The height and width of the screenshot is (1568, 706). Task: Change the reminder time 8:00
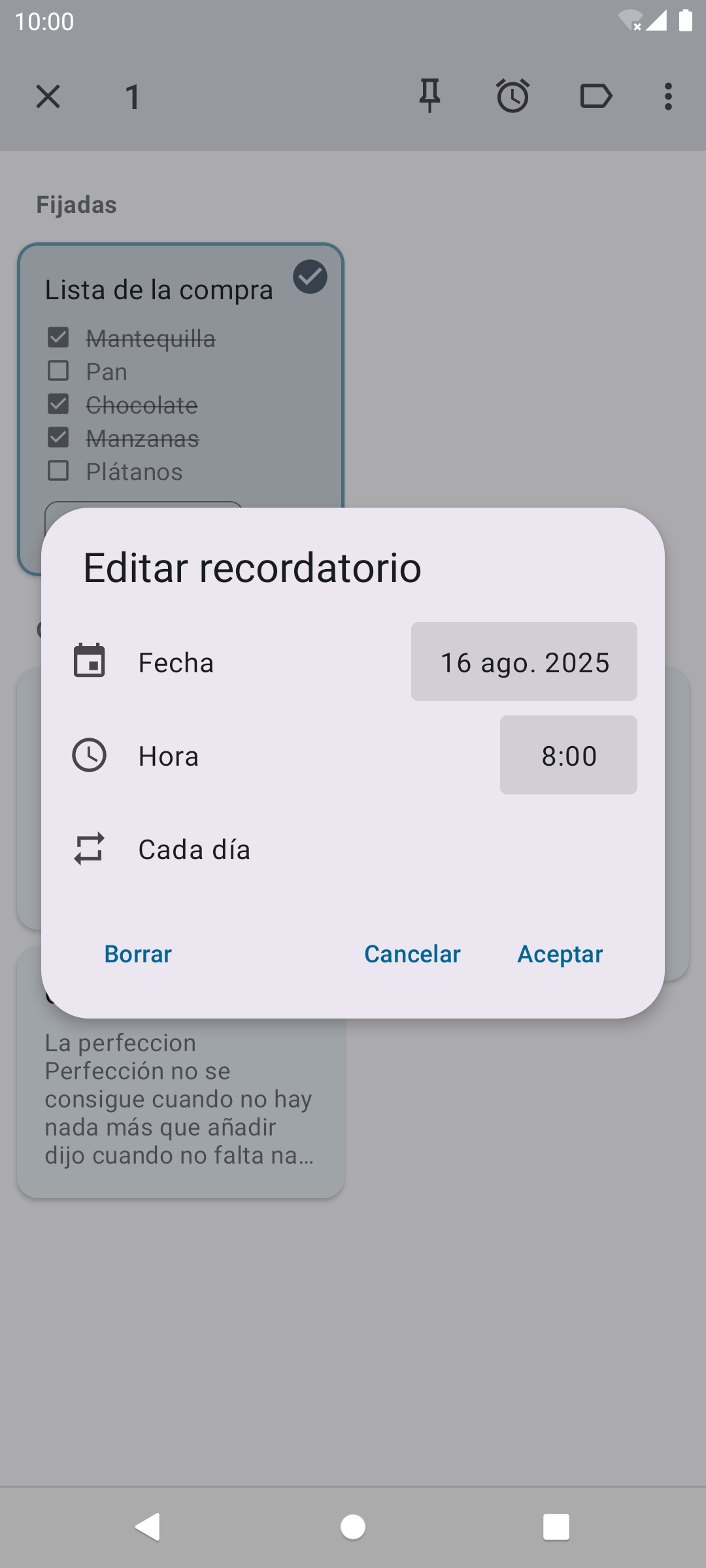pyautogui.click(x=568, y=755)
